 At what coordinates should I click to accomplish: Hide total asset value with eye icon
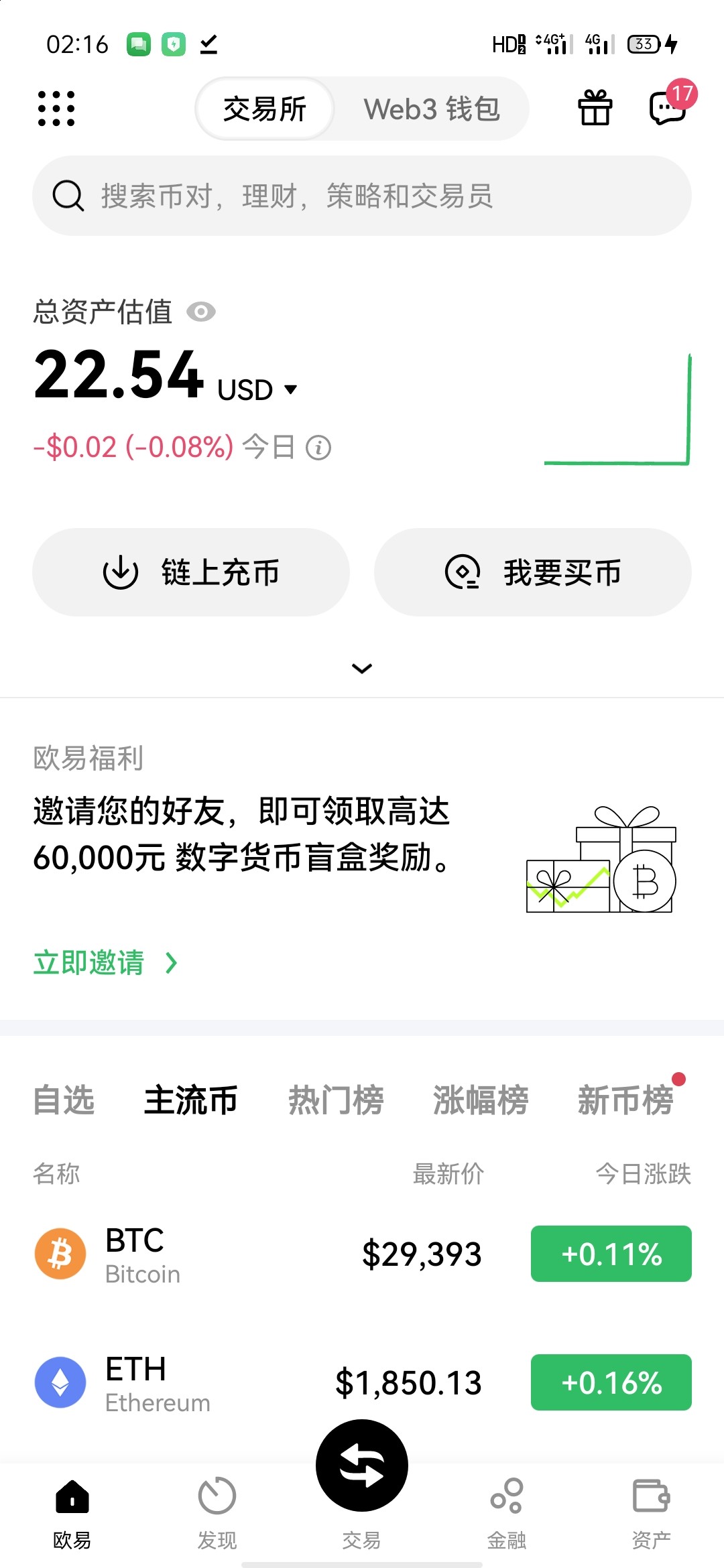(200, 312)
